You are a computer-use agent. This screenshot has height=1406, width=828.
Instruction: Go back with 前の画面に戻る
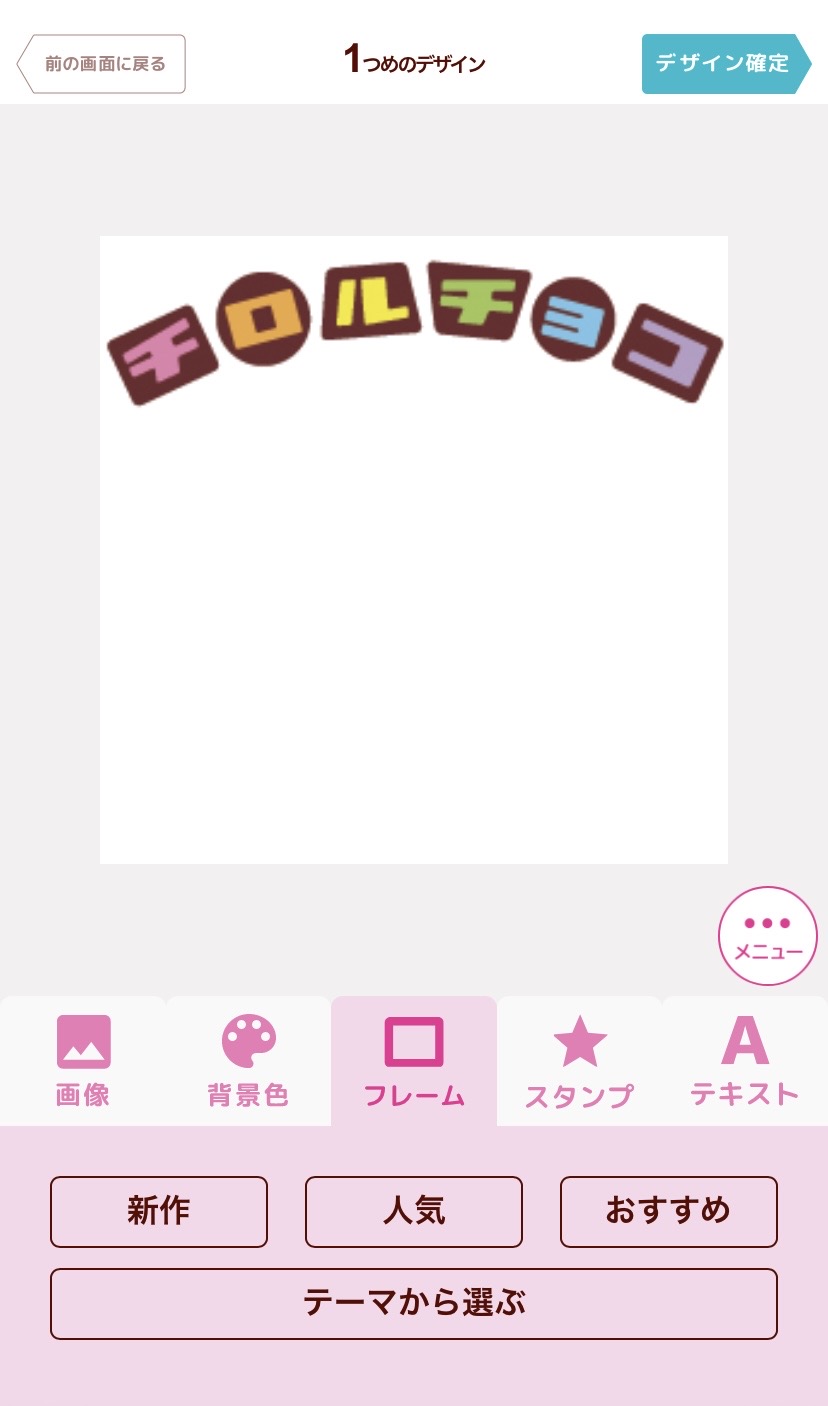102,64
